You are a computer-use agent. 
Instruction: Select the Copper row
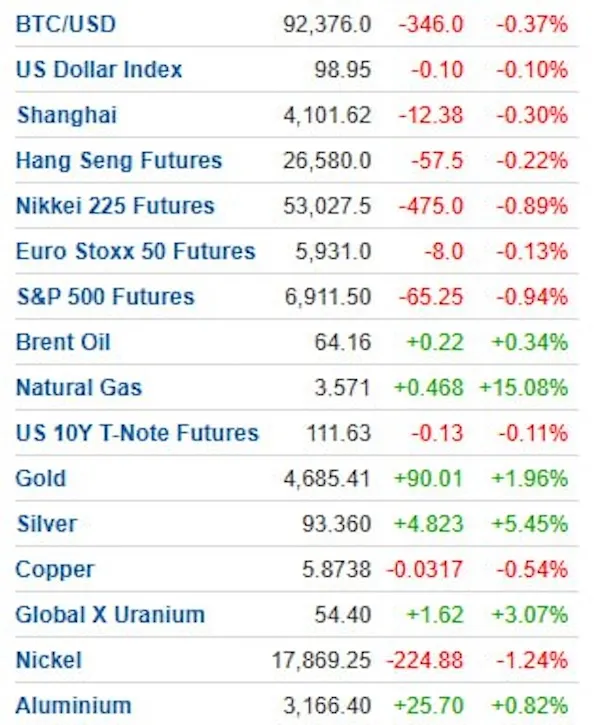click(x=55, y=569)
